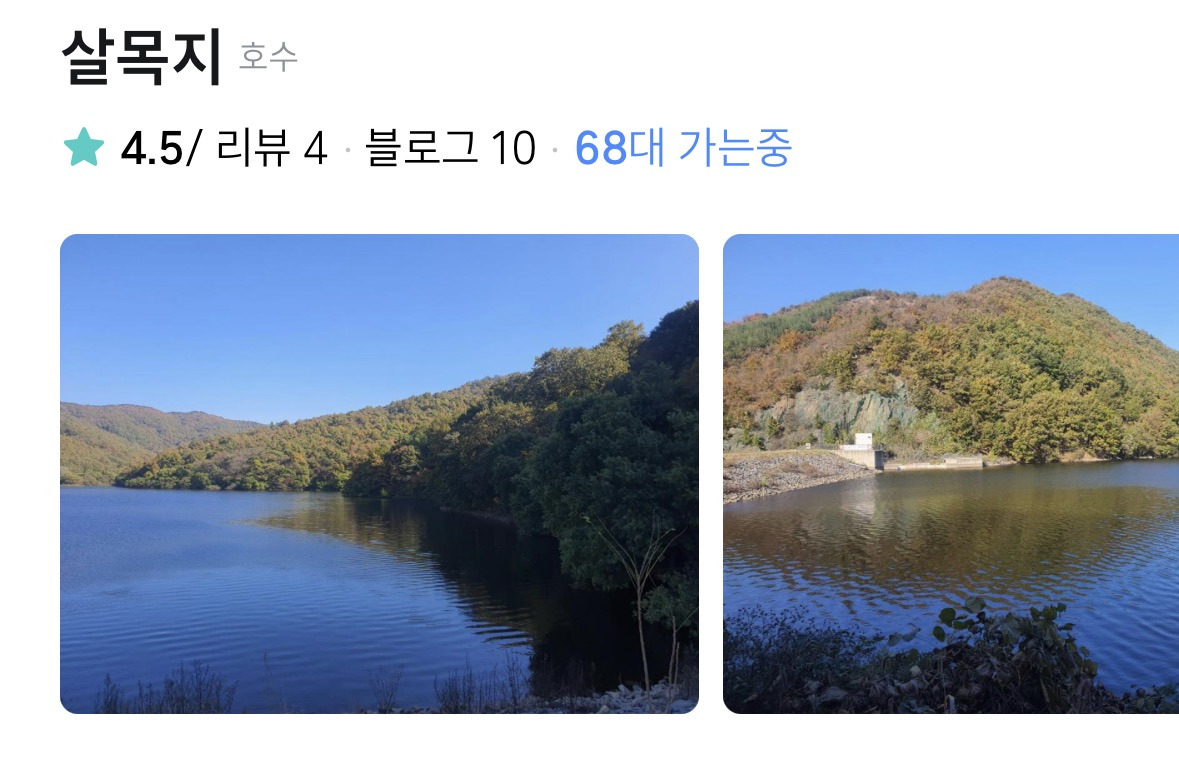Open the first lake photo with forested shore
This screenshot has height=760, width=1179.
tap(379, 473)
